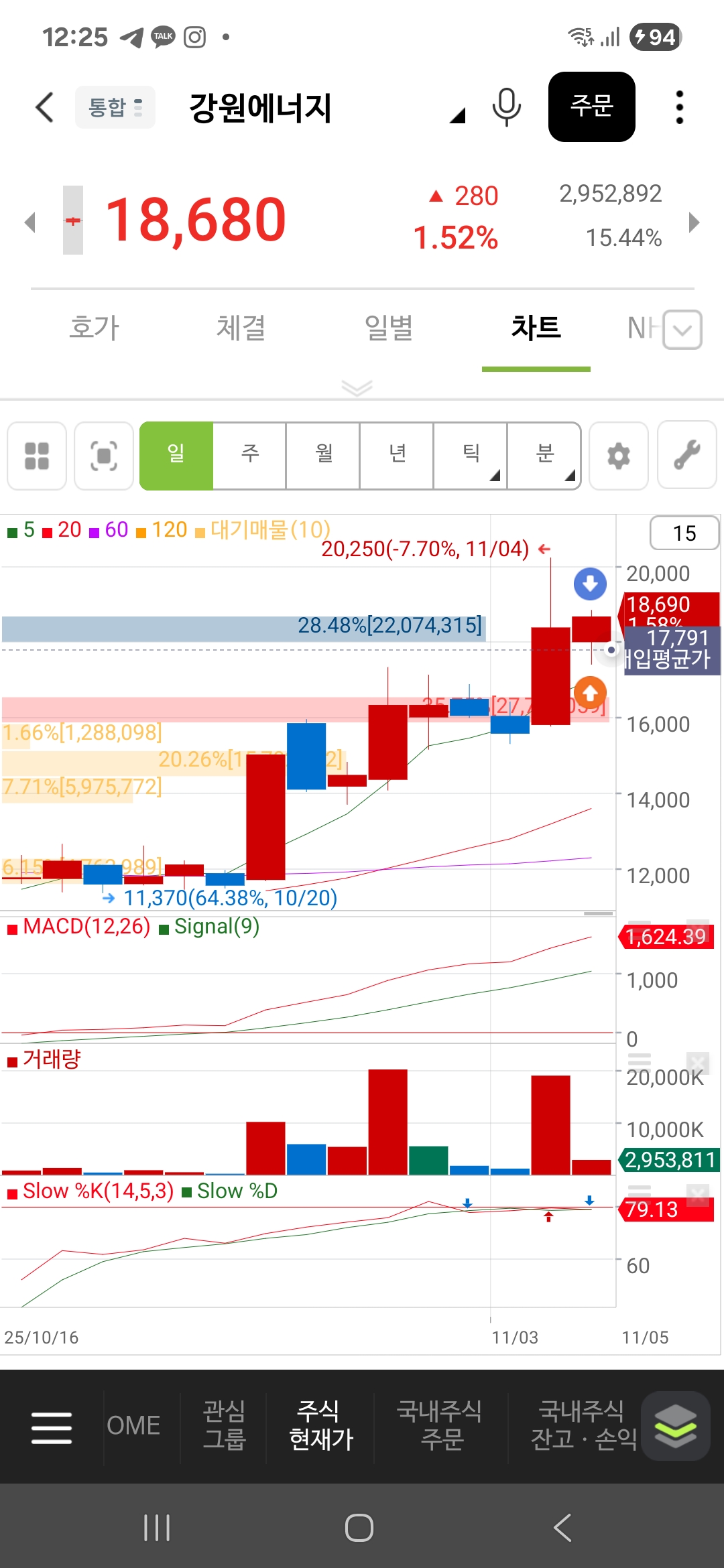Start voice search with the microphone

point(506,107)
